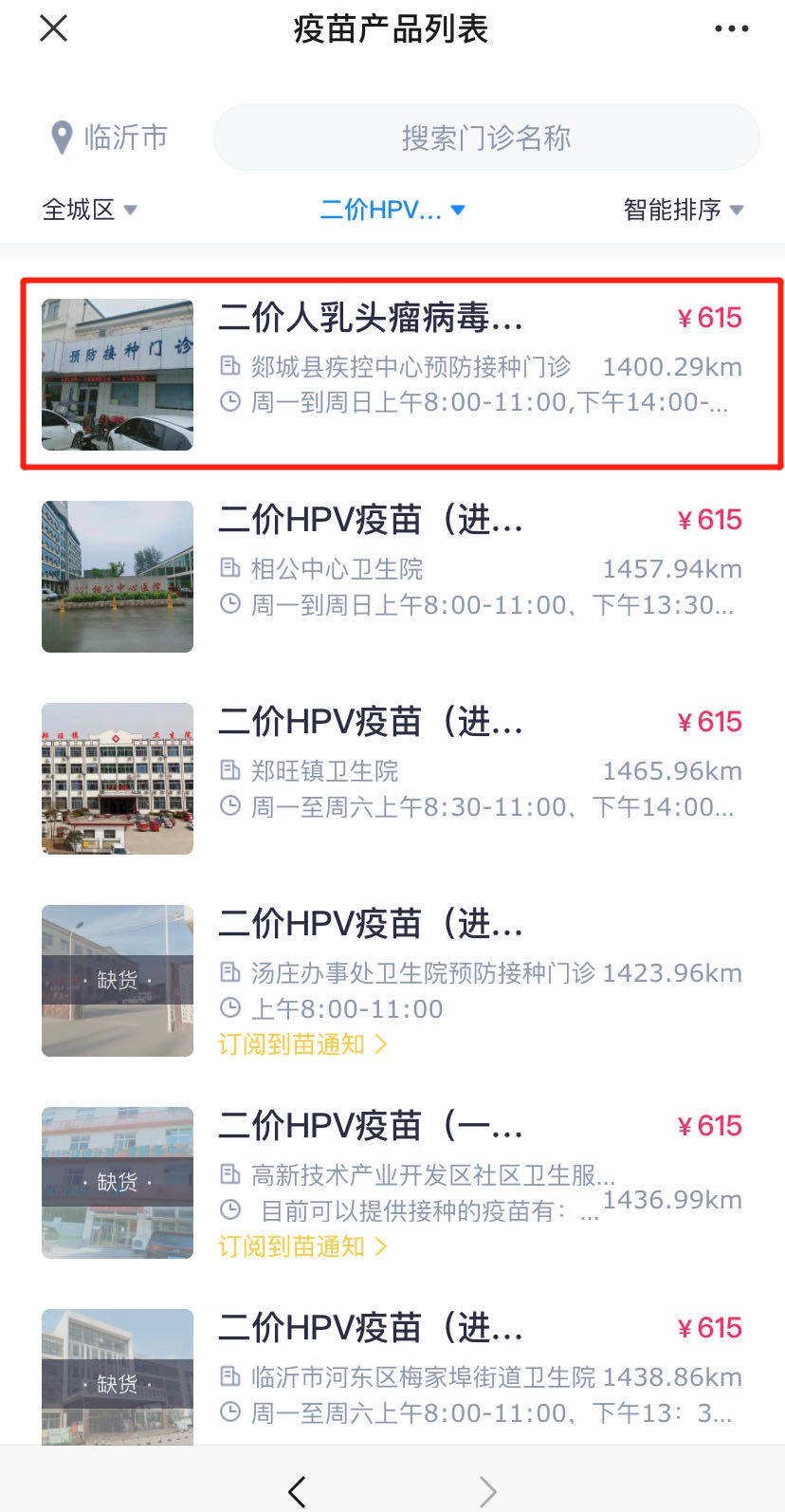Image resolution: width=785 pixels, height=1512 pixels.
Task: Expand the 全城区 district filter
Action: click(89, 210)
